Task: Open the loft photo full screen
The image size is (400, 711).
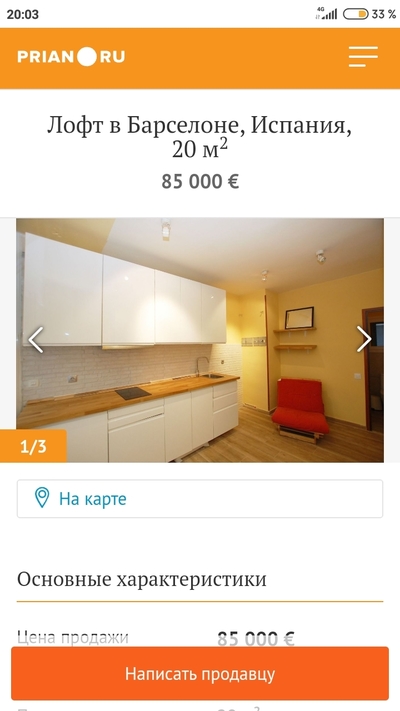Action: click(x=200, y=340)
